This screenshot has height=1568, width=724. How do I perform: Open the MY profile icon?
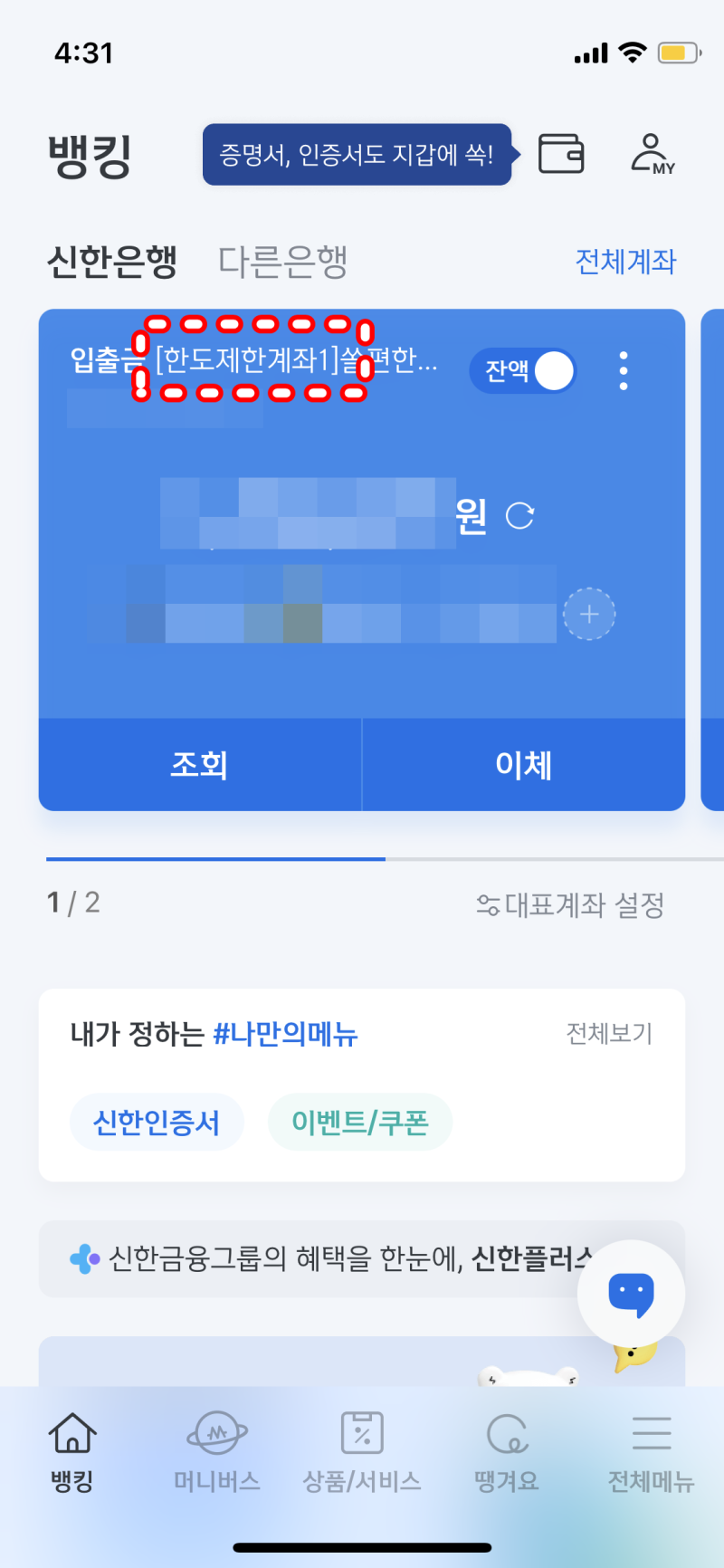[x=650, y=154]
